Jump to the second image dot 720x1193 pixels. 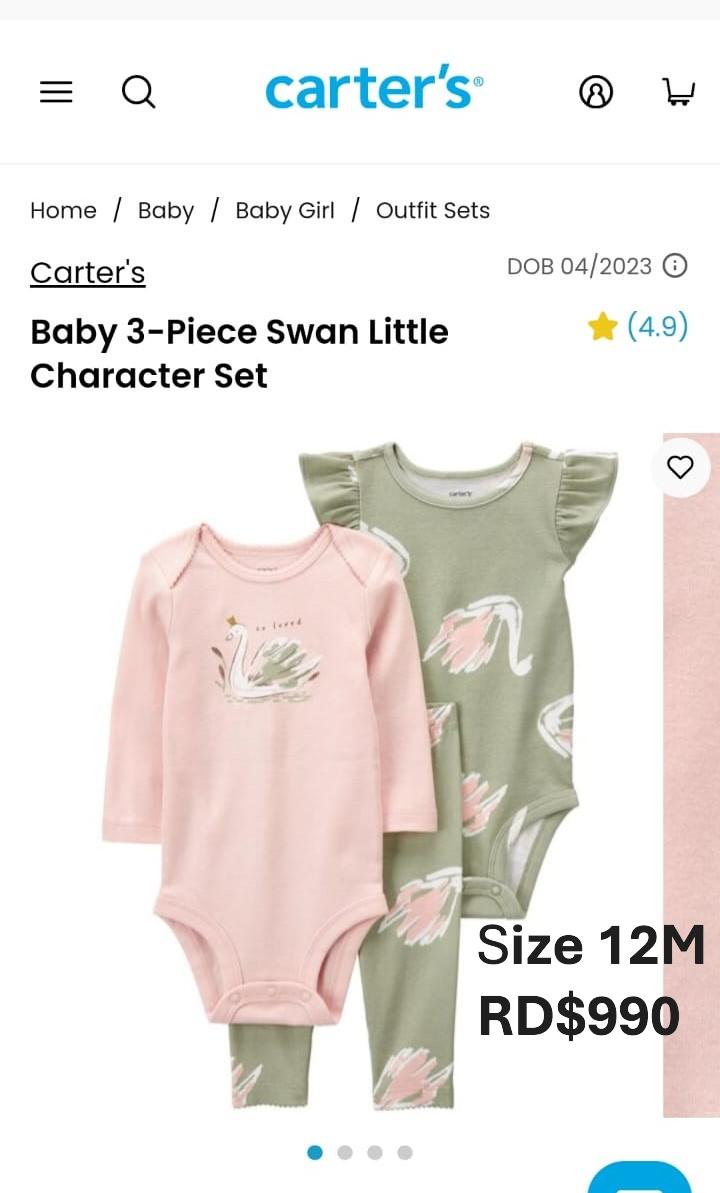pyautogui.click(x=345, y=1152)
